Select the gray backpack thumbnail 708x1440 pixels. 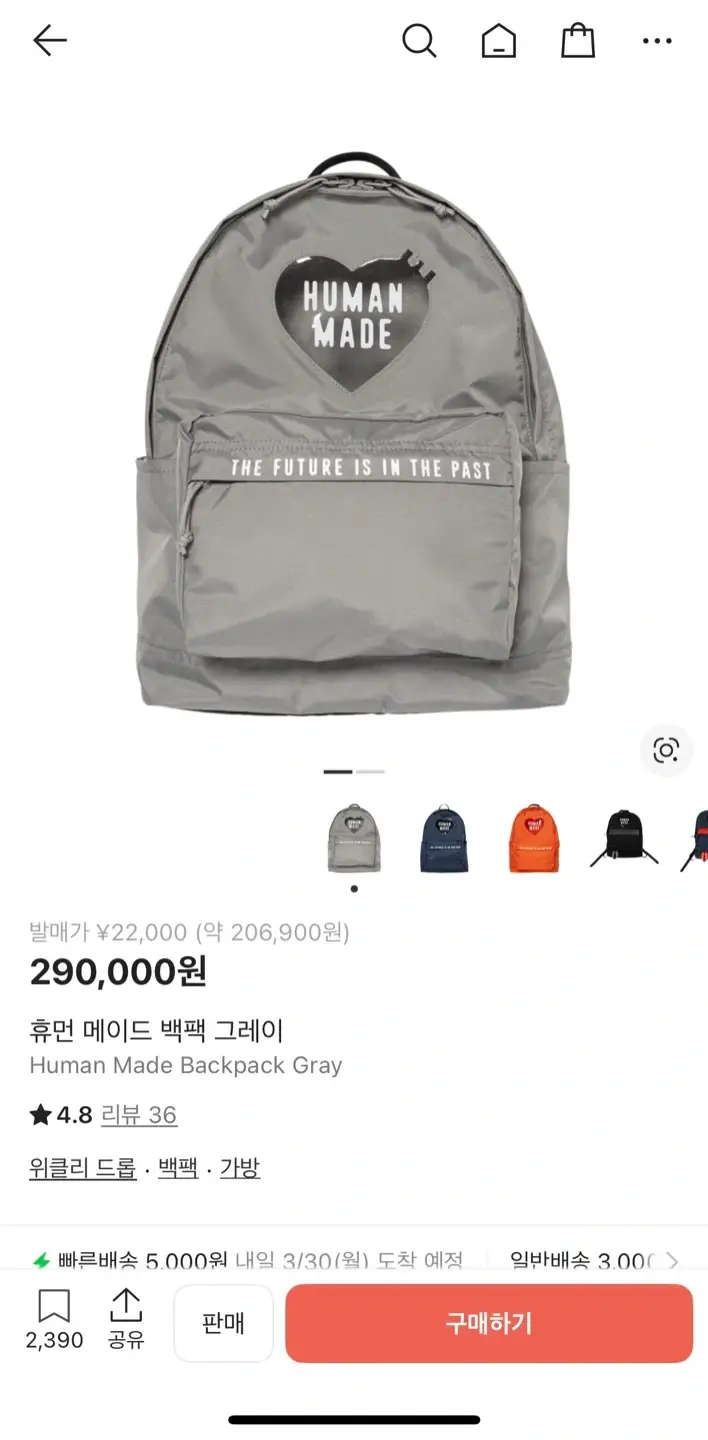click(354, 838)
